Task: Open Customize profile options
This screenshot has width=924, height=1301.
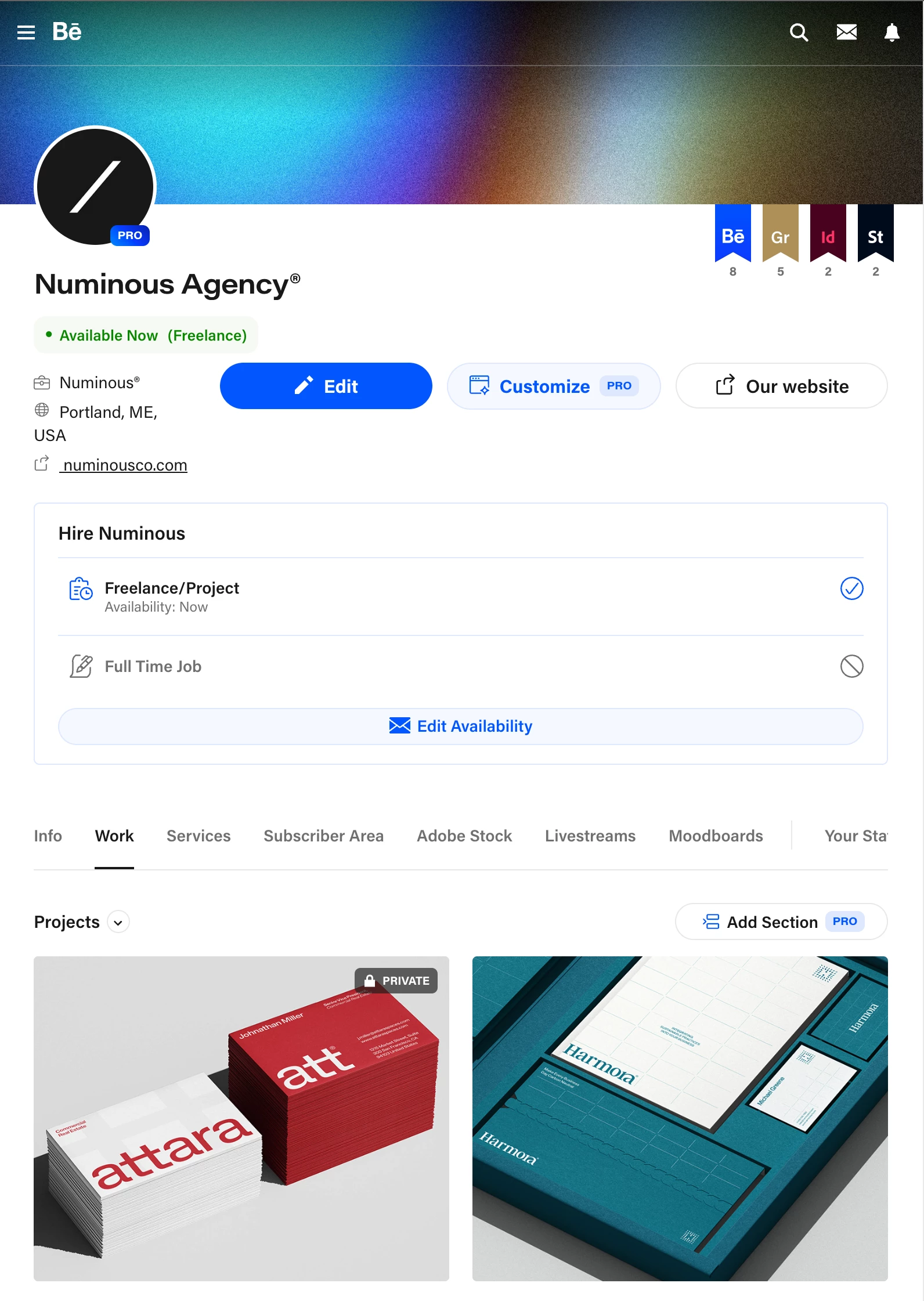Action: pos(553,386)
